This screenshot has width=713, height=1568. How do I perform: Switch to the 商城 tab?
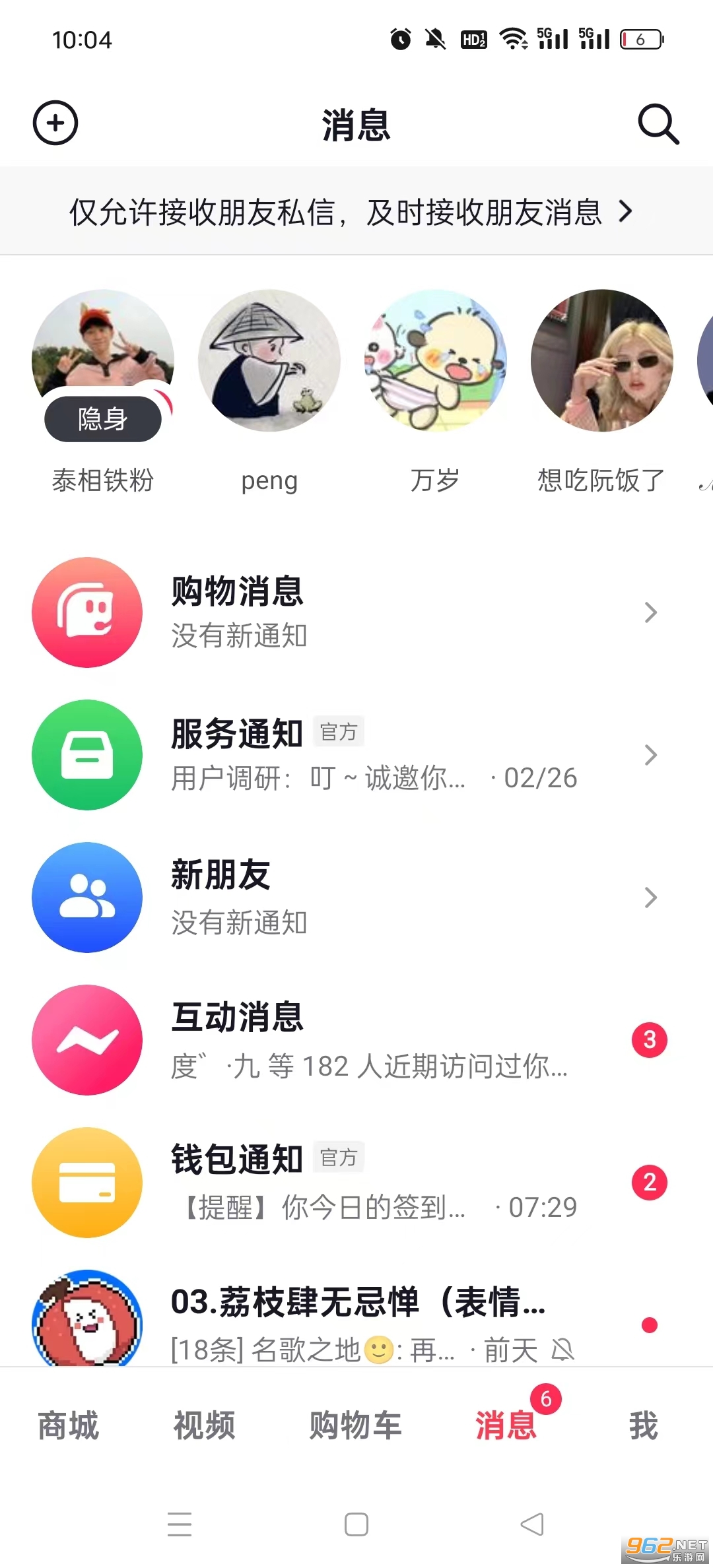[68, 1425]
